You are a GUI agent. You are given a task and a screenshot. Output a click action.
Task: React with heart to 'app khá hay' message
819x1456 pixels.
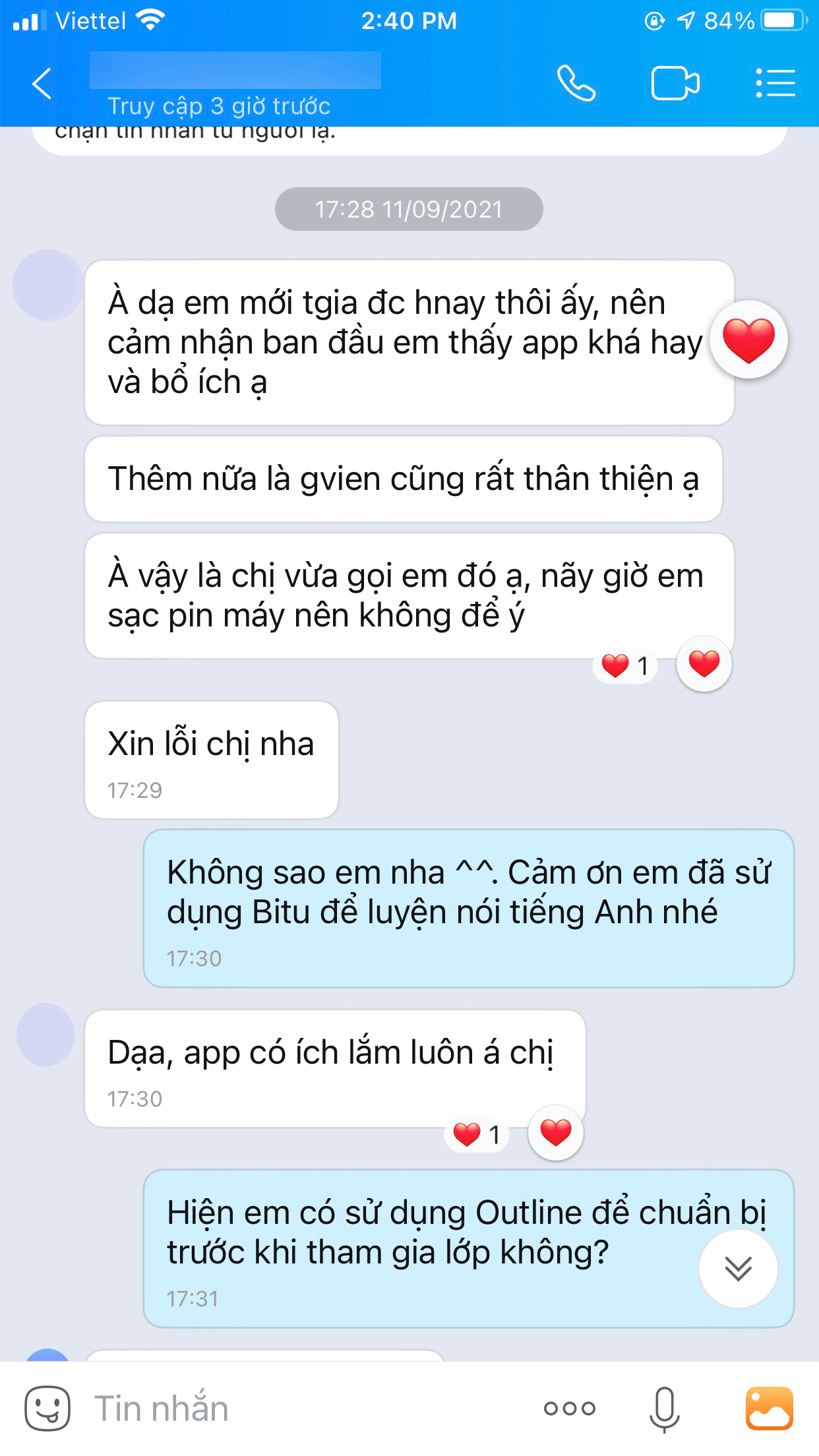click(748, 340)
